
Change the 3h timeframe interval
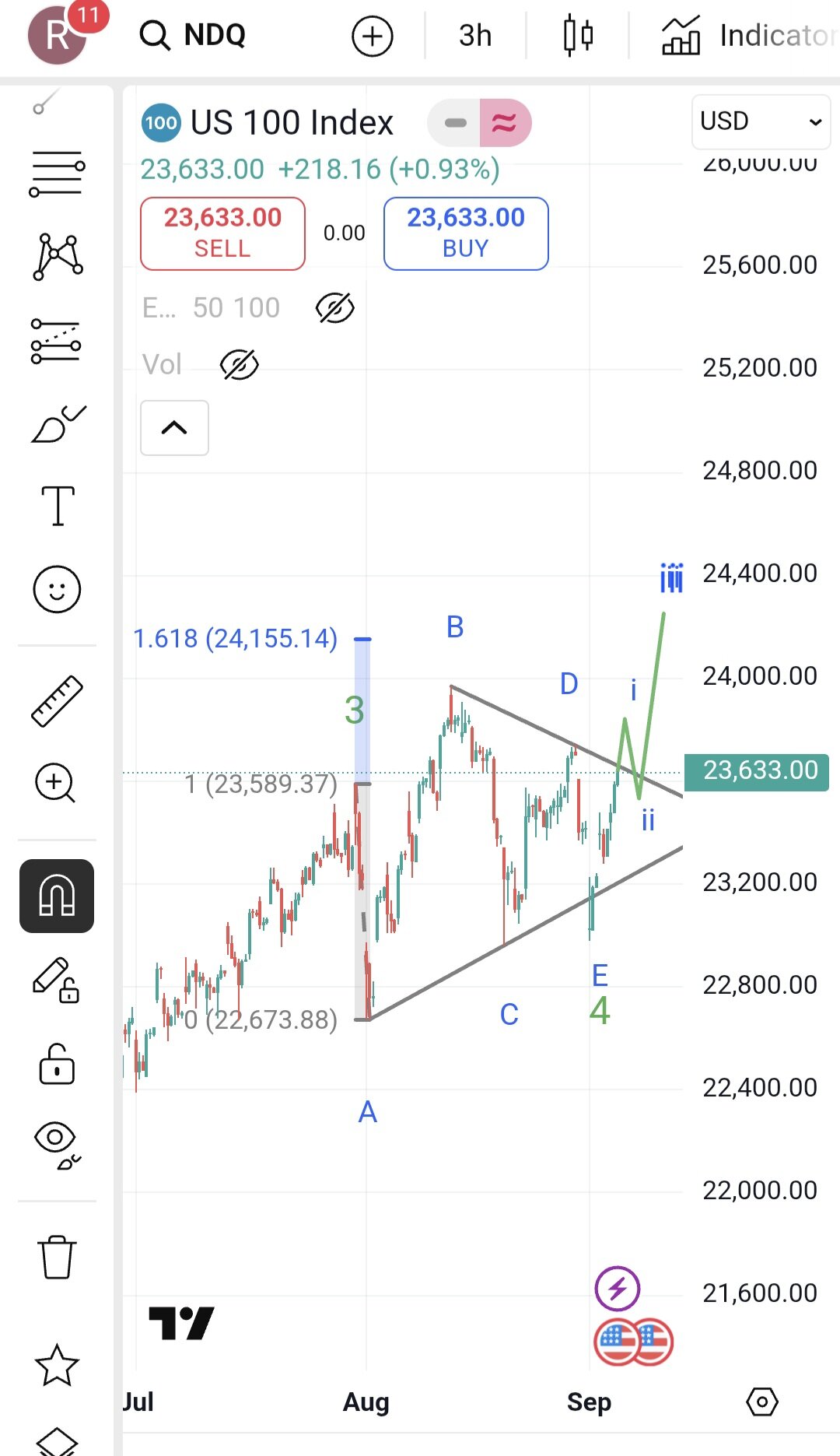(x=474, y=36)
